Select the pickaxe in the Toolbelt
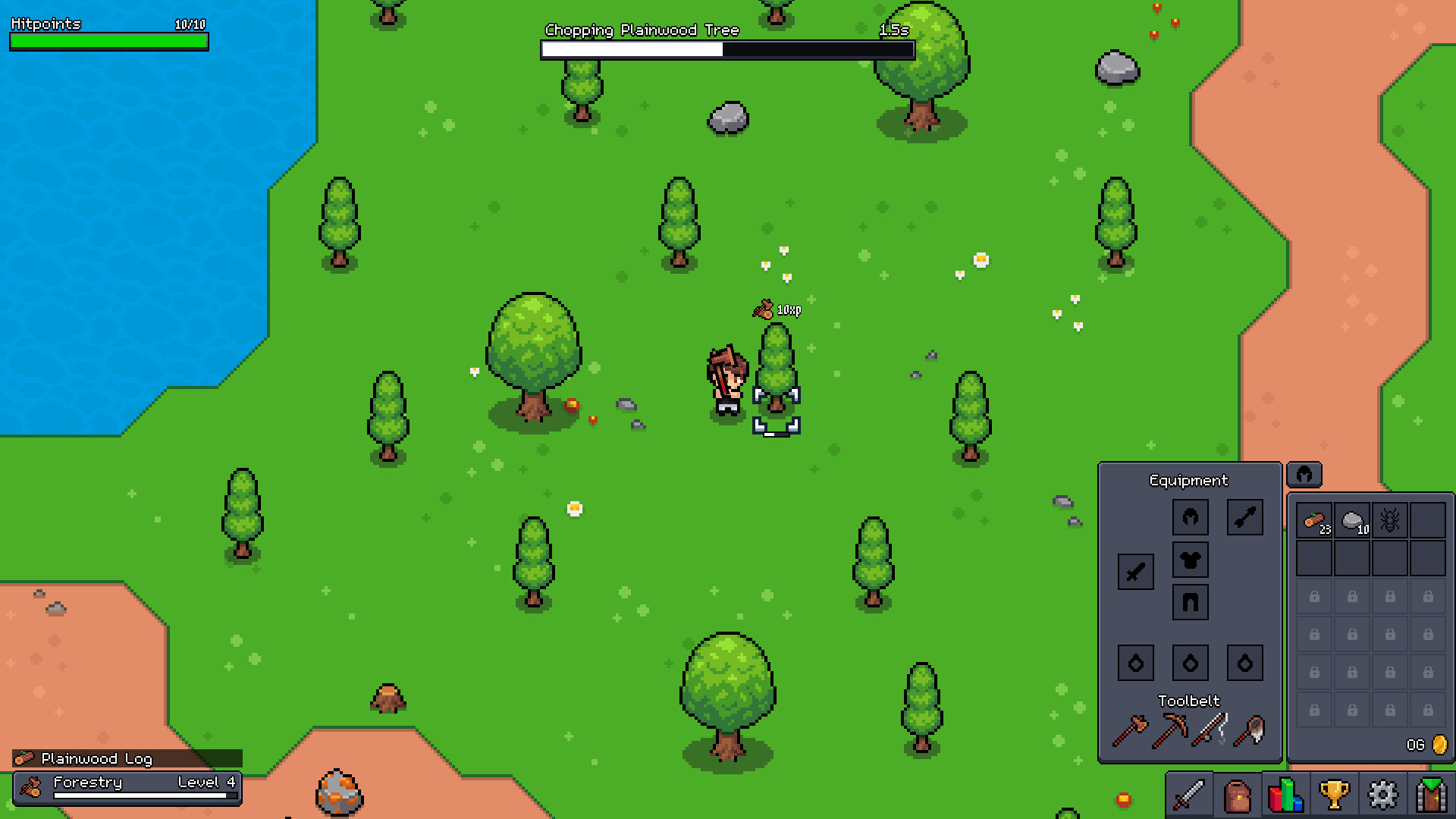This screenshot has height=819, width=1456. tap(1170, 730)
